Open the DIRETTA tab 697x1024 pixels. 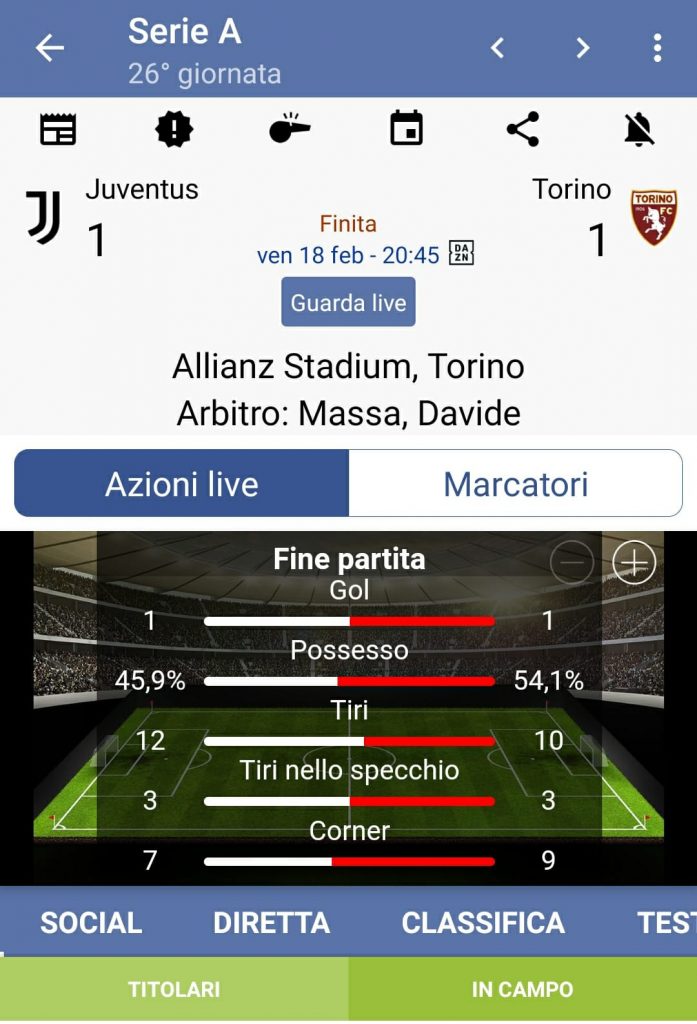click(x=271, y=922)
